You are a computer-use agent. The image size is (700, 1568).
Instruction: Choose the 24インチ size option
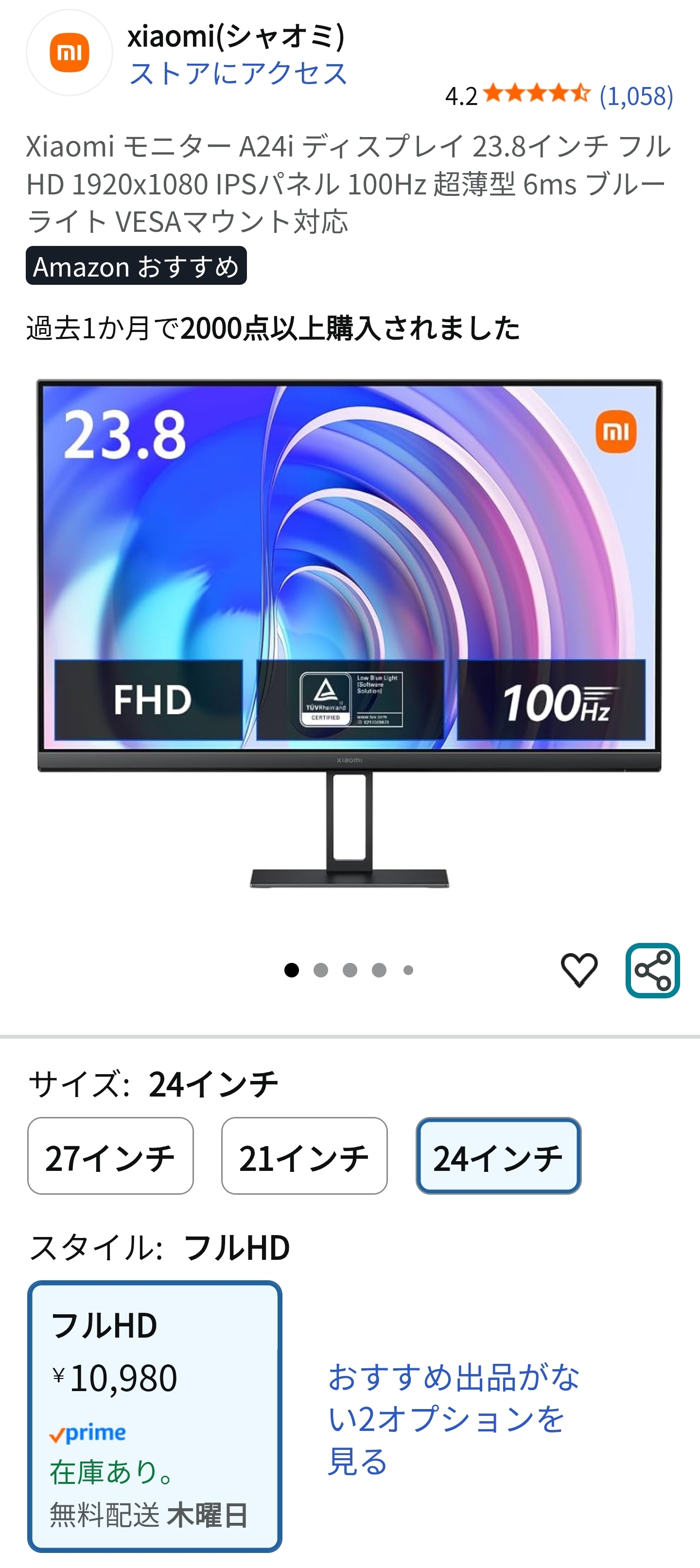pos(498,1156)
